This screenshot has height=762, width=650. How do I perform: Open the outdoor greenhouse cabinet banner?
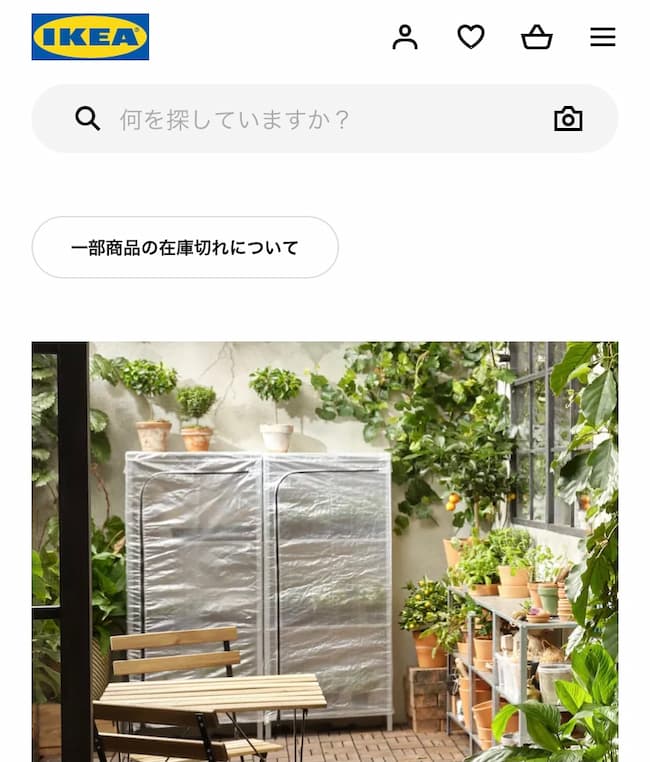325,550
